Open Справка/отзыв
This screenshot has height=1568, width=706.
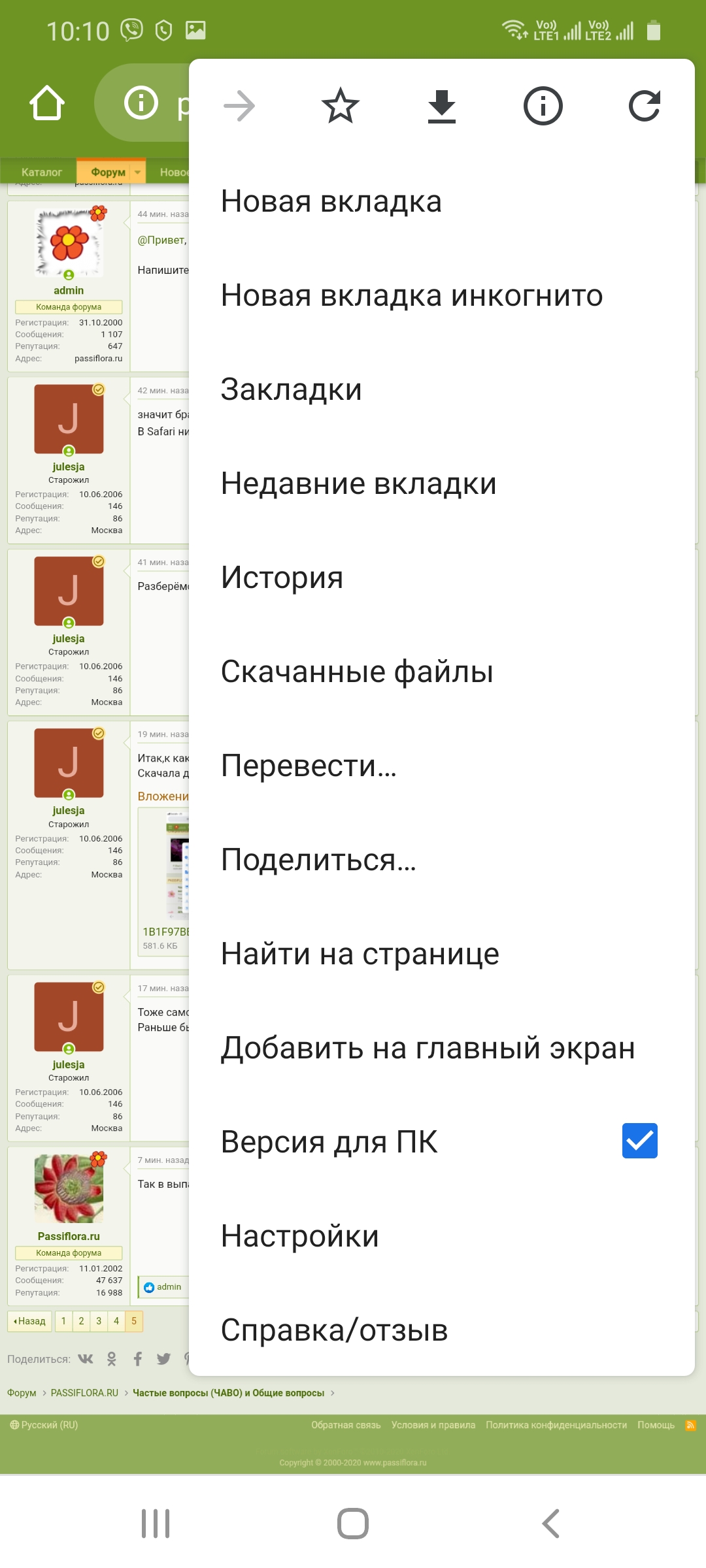334,1330
